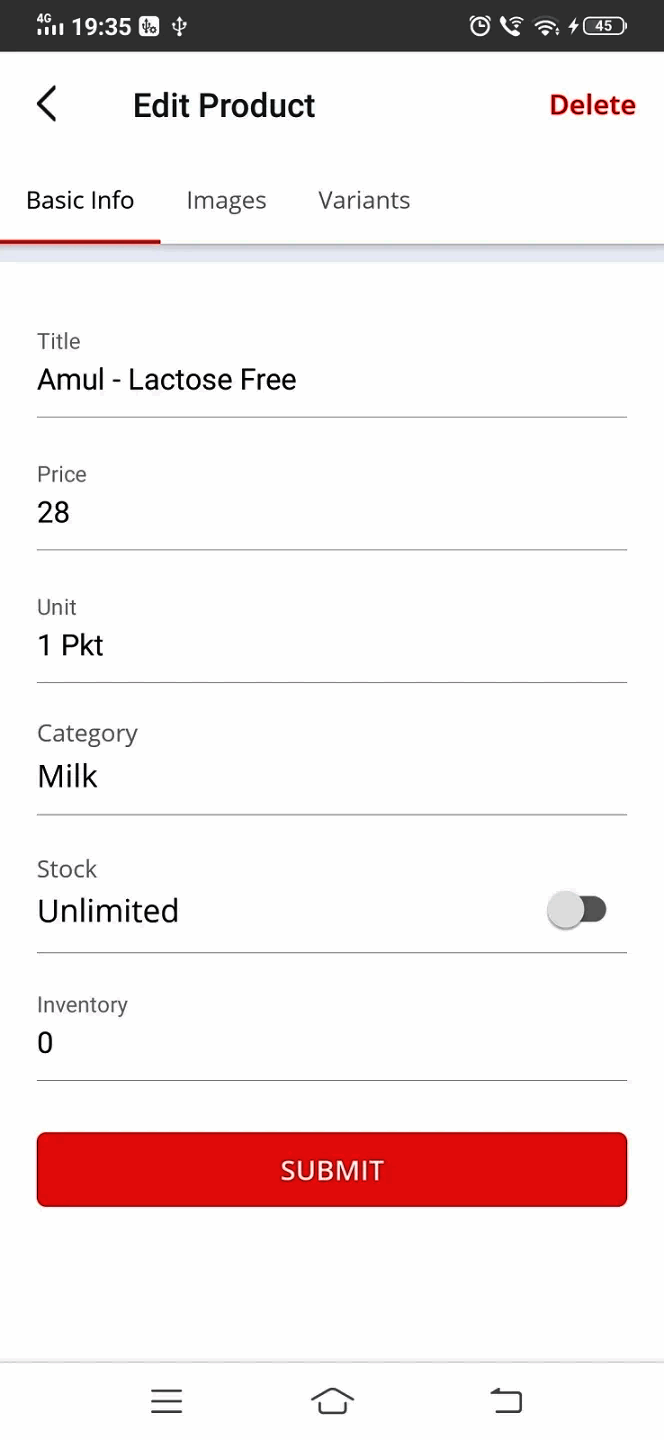Go to the system home screen
The image size is (664, 1440).
click(x=332, y=1401)
